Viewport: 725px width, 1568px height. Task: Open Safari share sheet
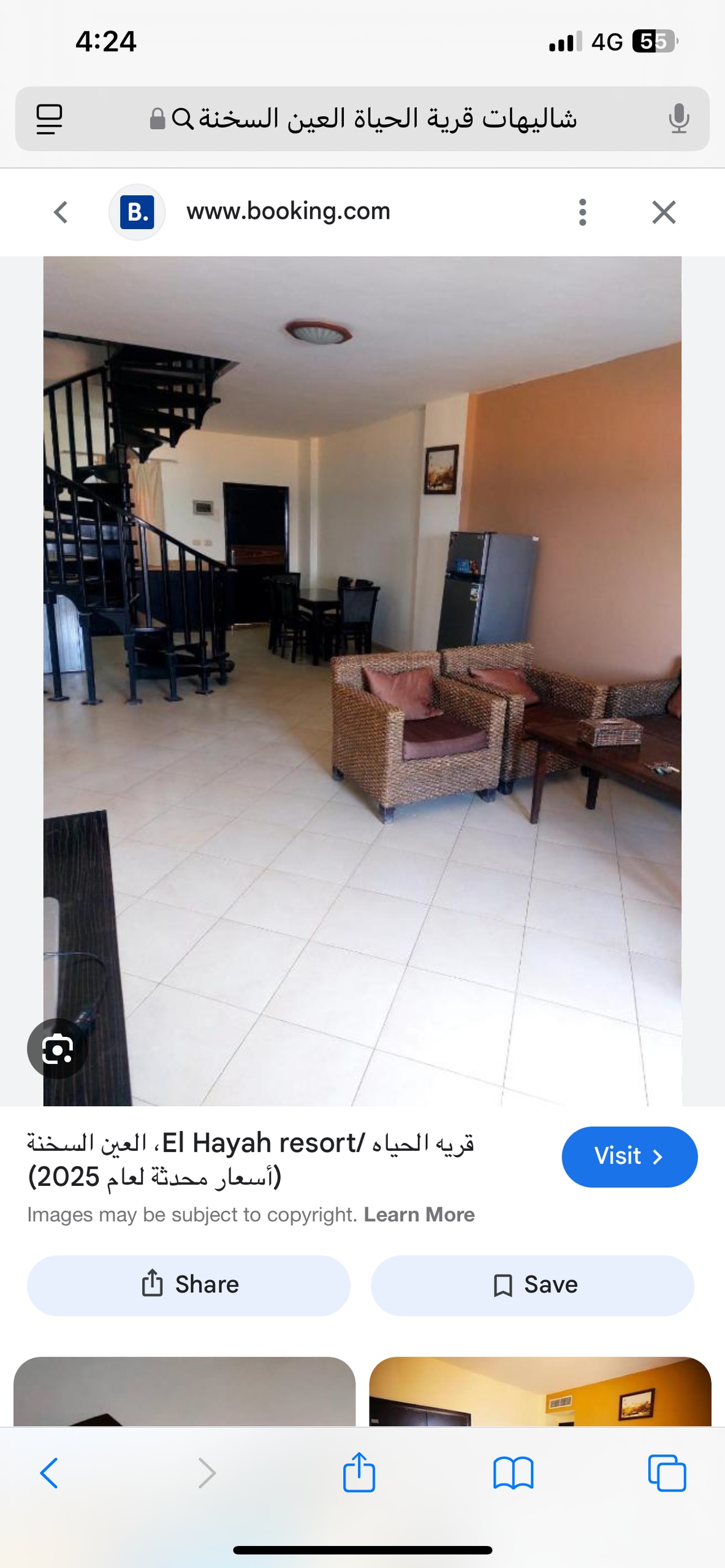(359, 1472)
